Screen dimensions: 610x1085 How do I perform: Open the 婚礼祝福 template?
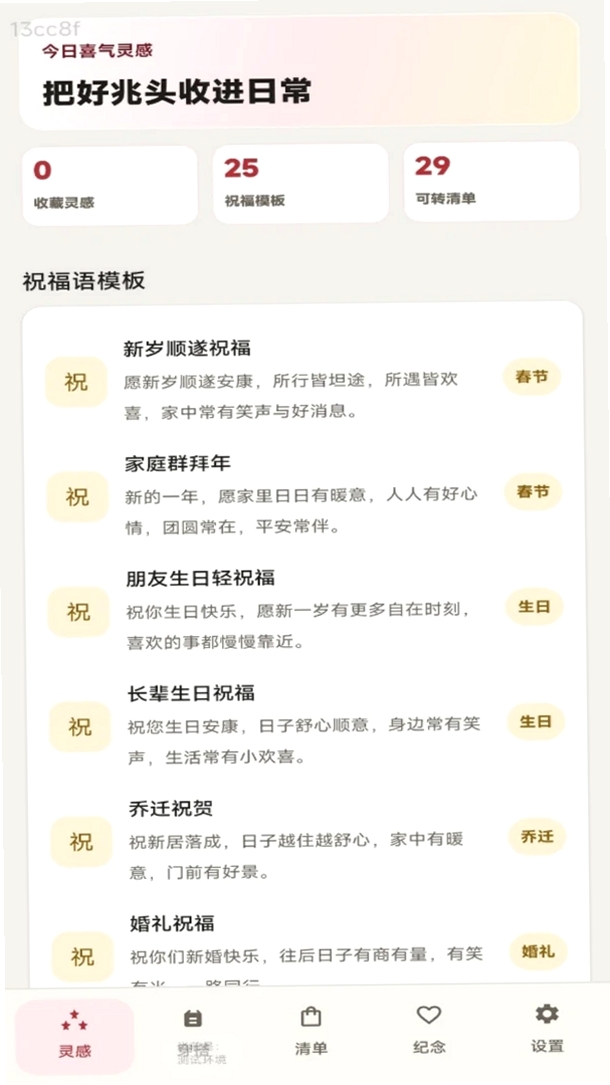308,948
